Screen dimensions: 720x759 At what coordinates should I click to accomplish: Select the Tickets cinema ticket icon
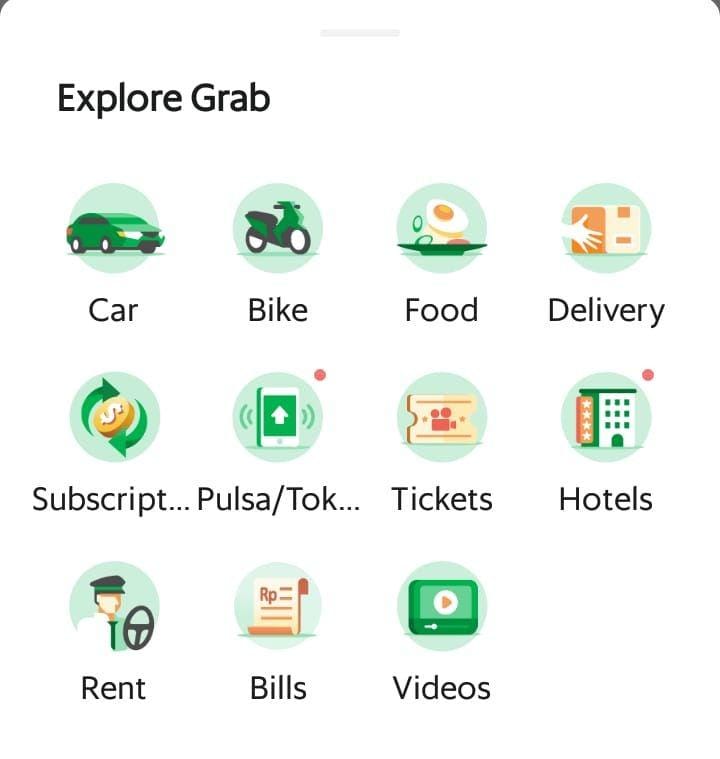[x=441, y=417]
